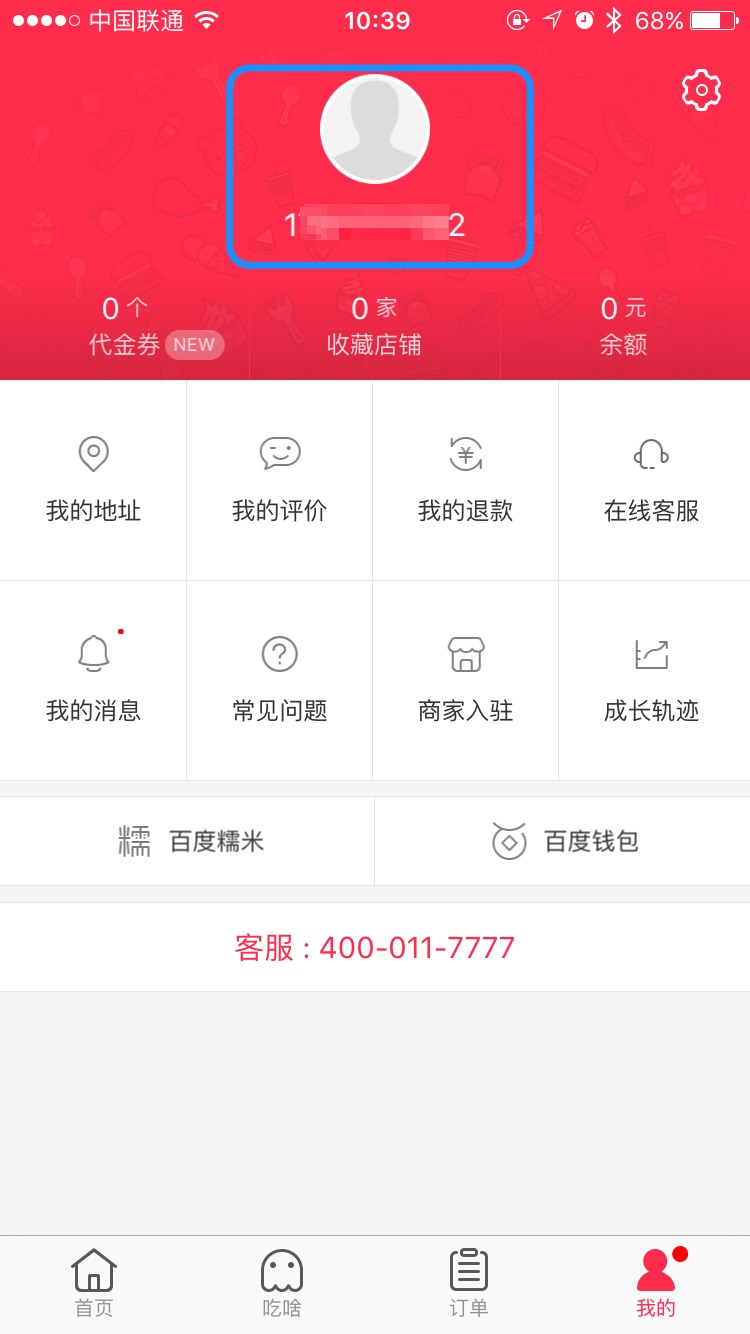The image size is (750, 1334).
Task: Check my 余额 balance
Action: tap(623, 326)
